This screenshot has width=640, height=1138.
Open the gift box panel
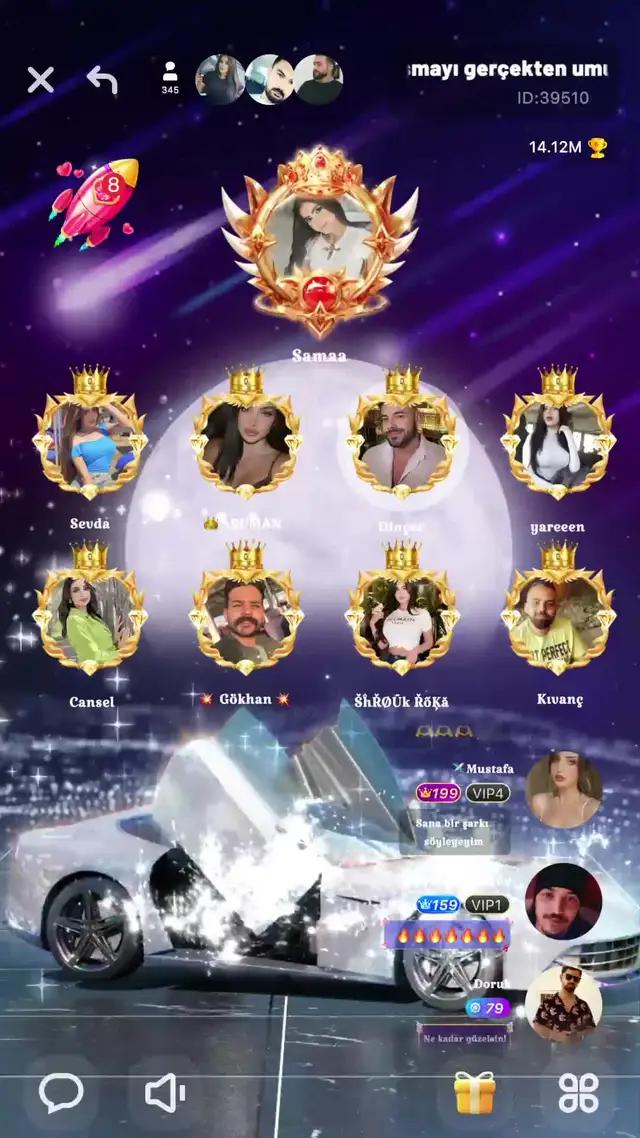[475, 1093]
